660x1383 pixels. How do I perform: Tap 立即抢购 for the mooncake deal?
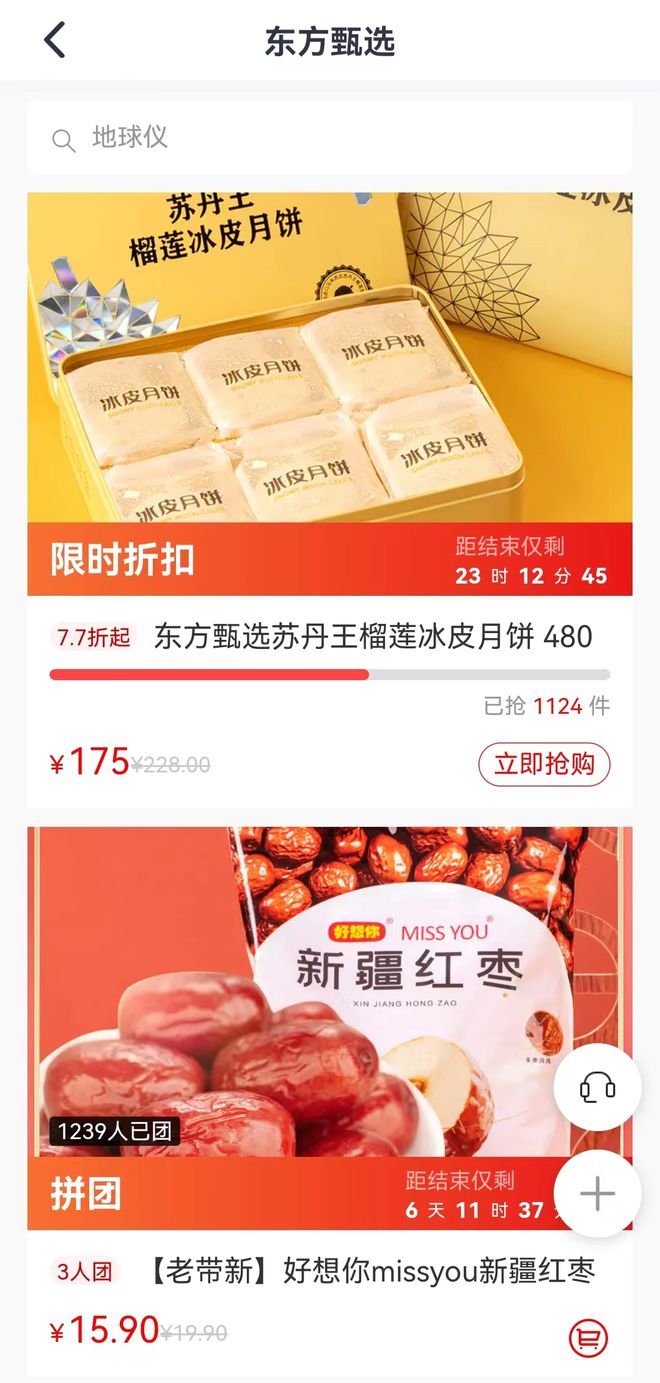[544, 764]
